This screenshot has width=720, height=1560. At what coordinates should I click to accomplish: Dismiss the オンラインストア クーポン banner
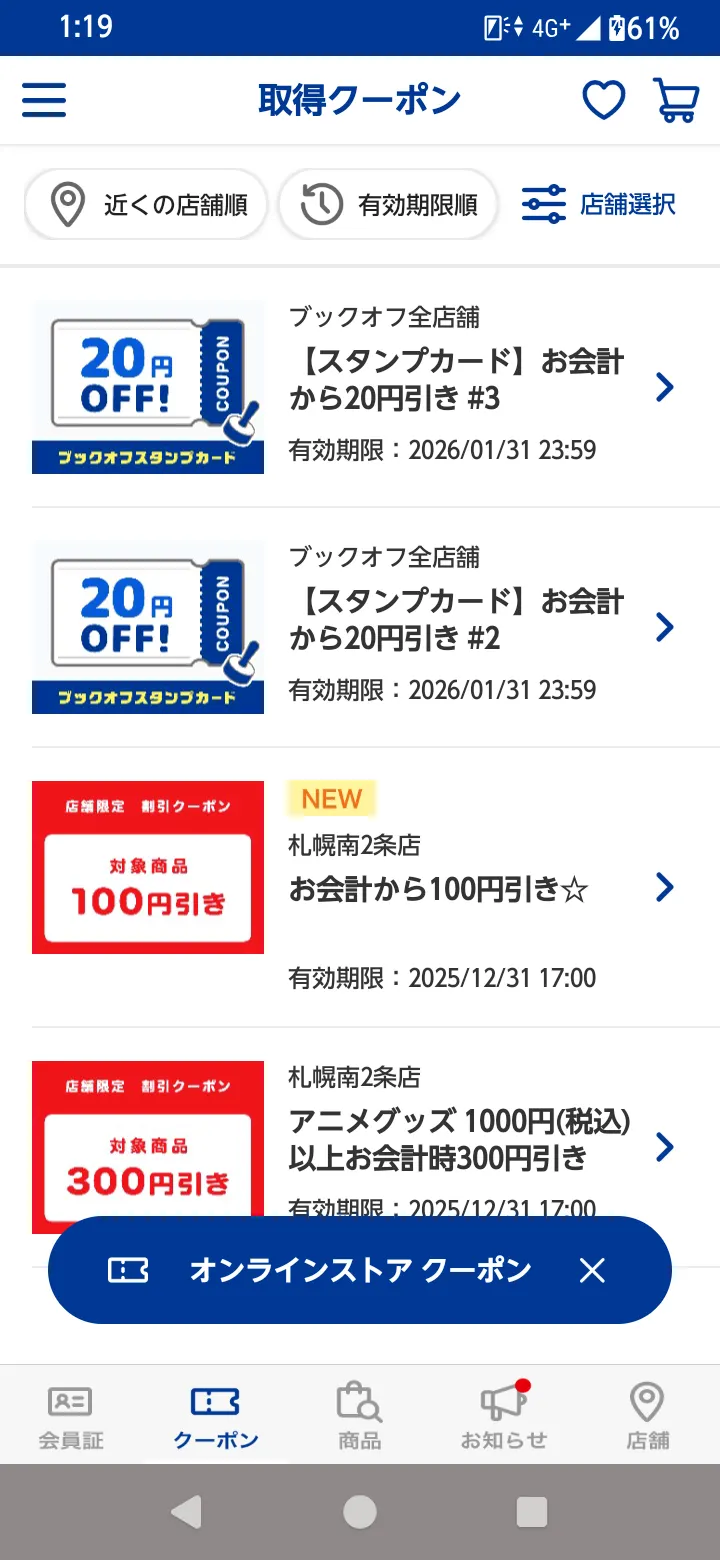592,1270
